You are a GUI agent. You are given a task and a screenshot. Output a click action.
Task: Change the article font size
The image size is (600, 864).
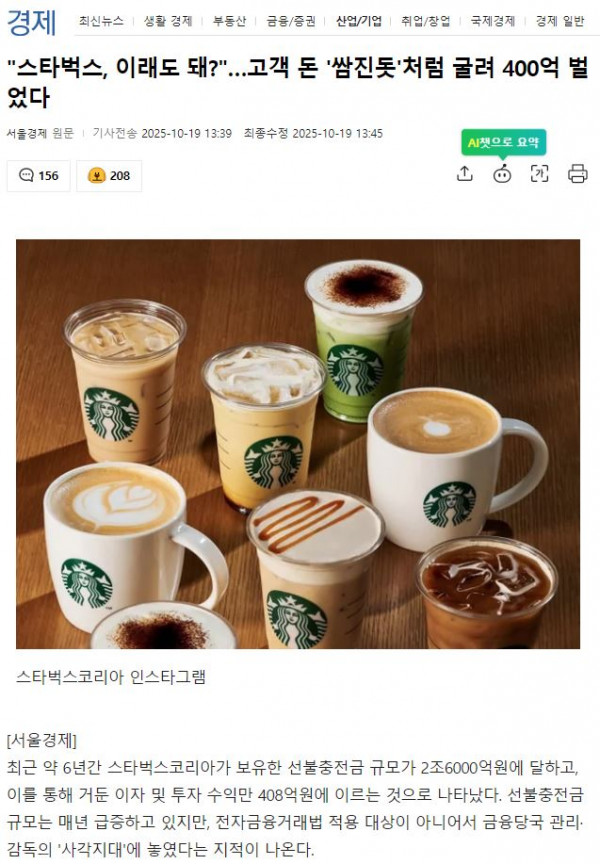540,174
